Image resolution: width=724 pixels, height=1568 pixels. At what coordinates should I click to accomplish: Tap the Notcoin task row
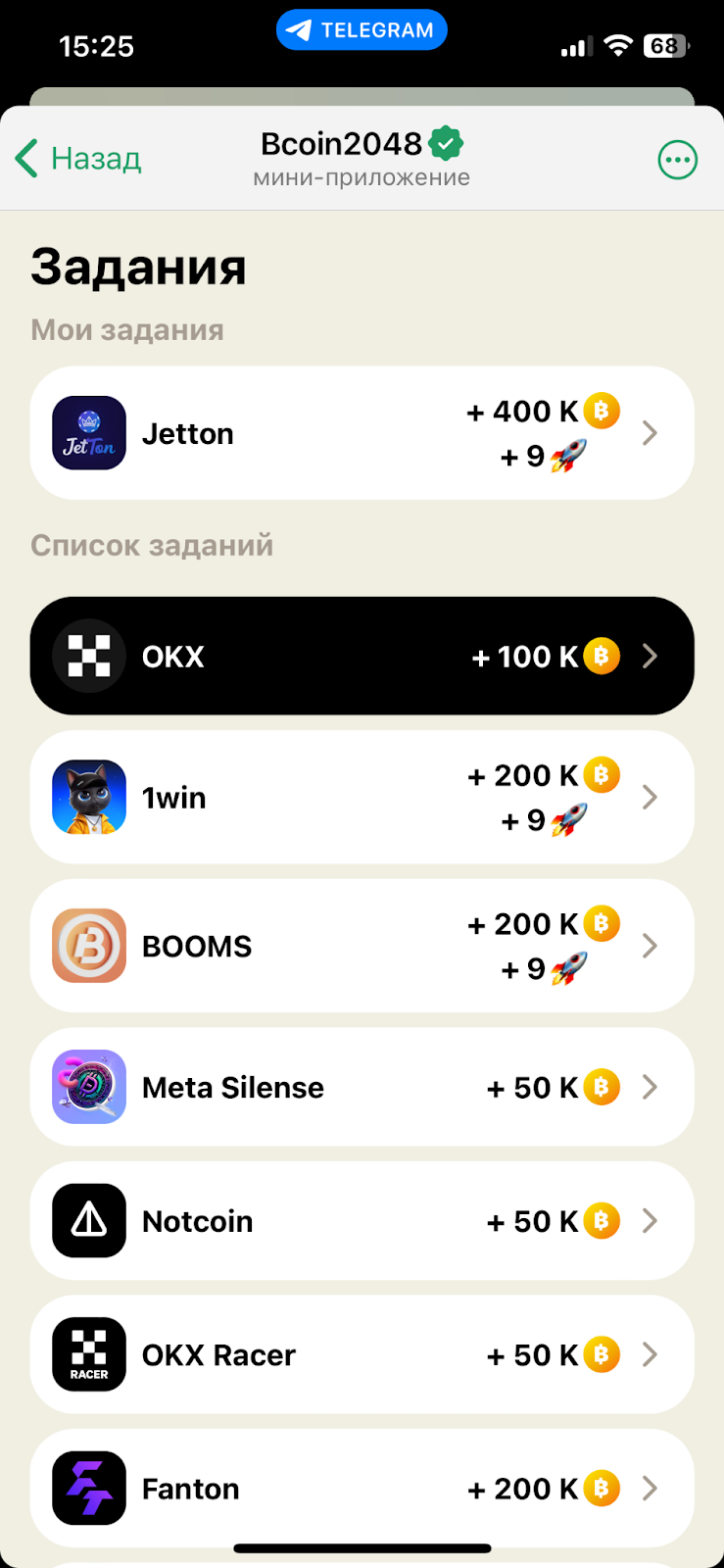pos(362,1221)
